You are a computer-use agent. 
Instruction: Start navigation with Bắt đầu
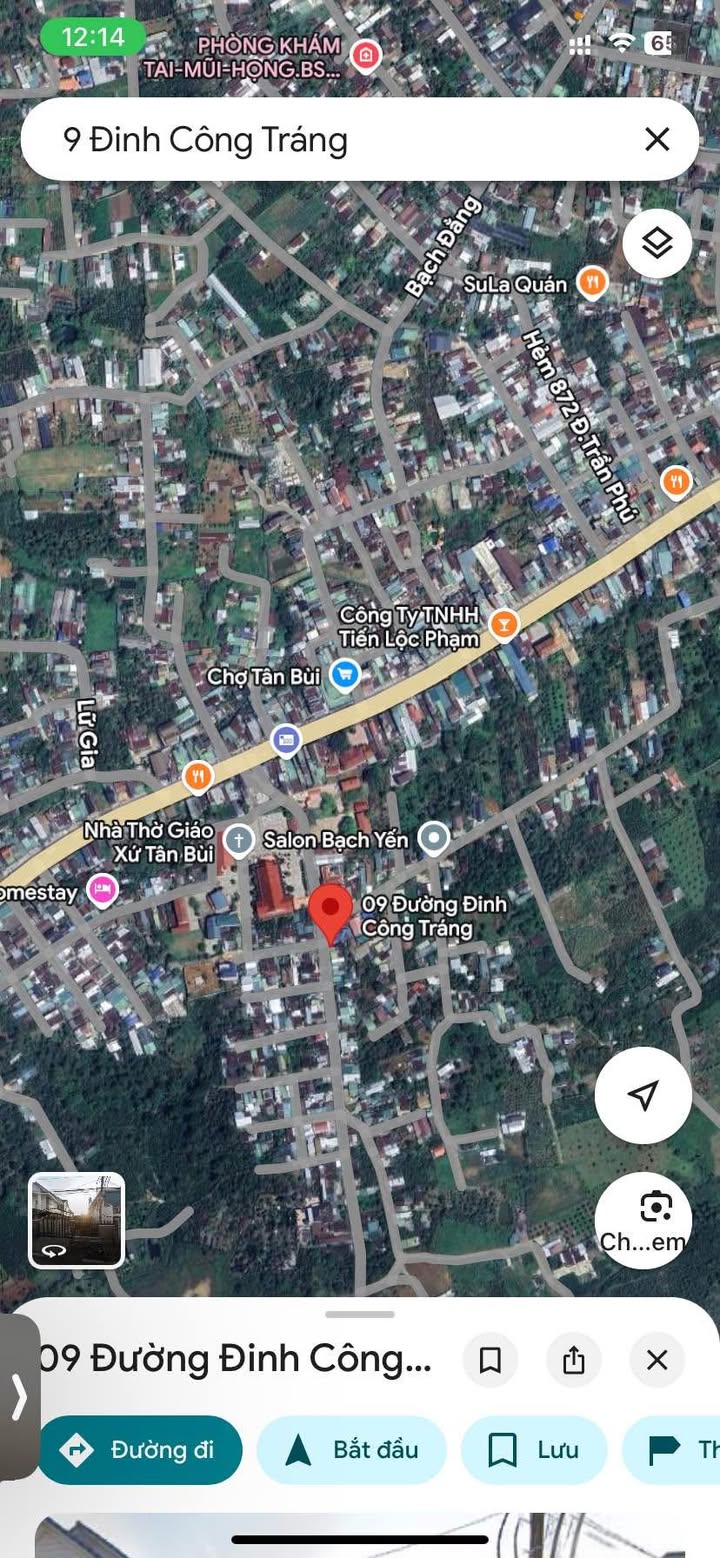point(352,1449)
